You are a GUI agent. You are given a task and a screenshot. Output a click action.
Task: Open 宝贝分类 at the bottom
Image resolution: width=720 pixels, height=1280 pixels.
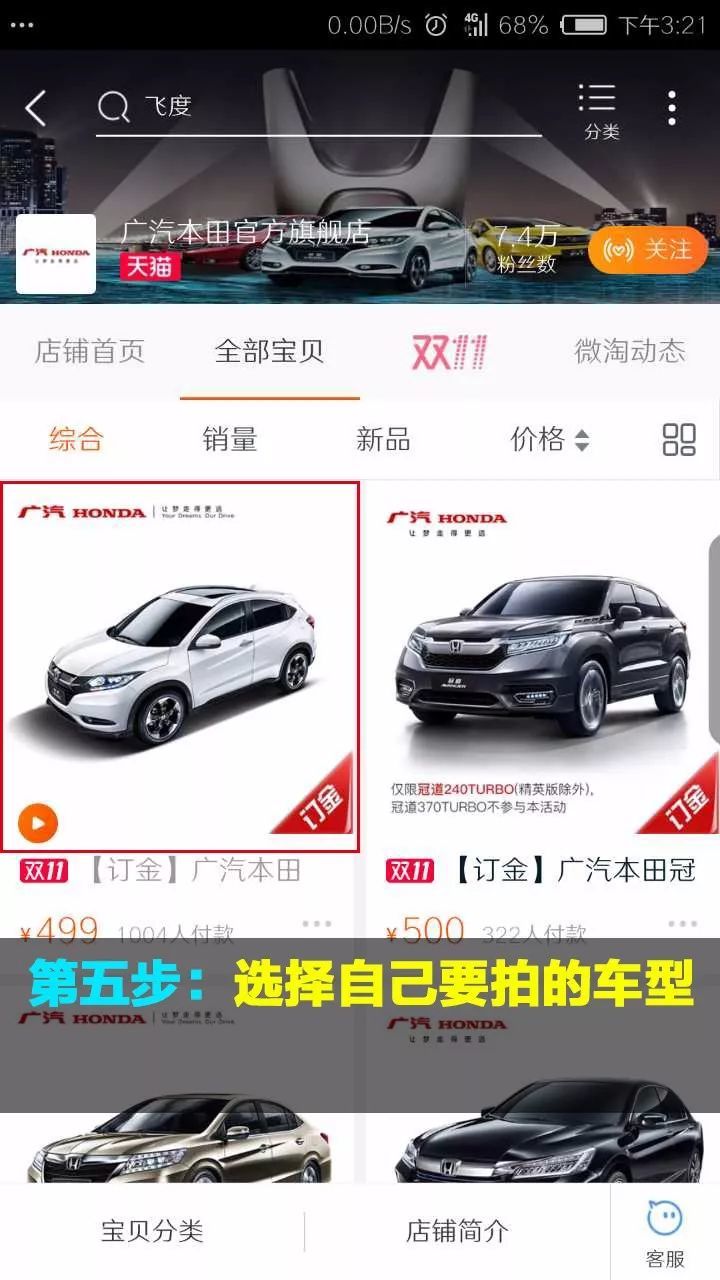(152, 1231)
